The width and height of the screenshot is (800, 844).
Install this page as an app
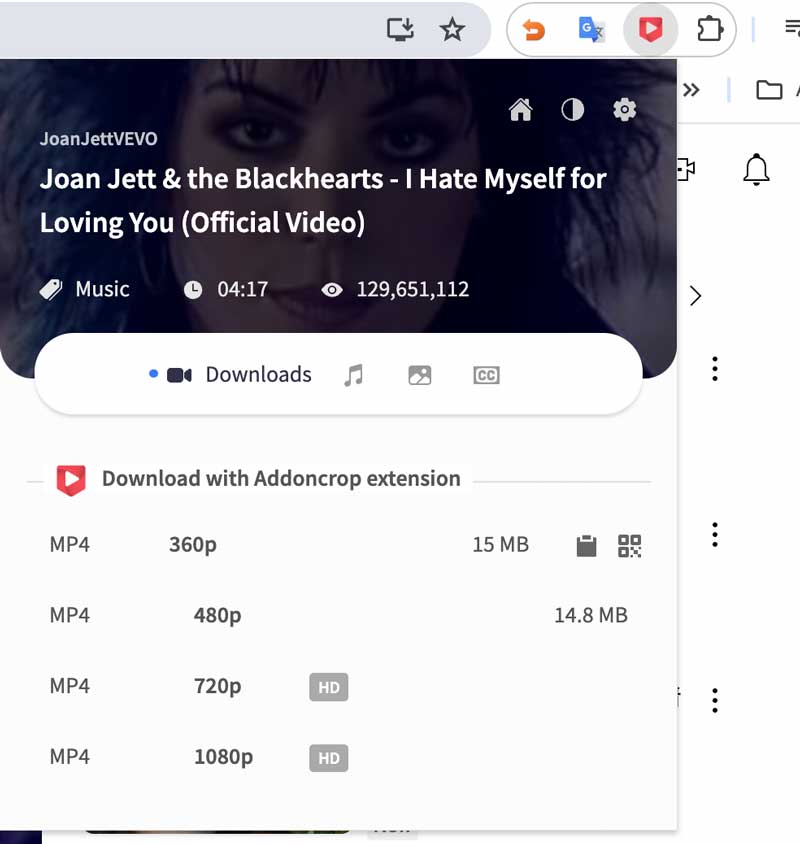click(400, 30)
